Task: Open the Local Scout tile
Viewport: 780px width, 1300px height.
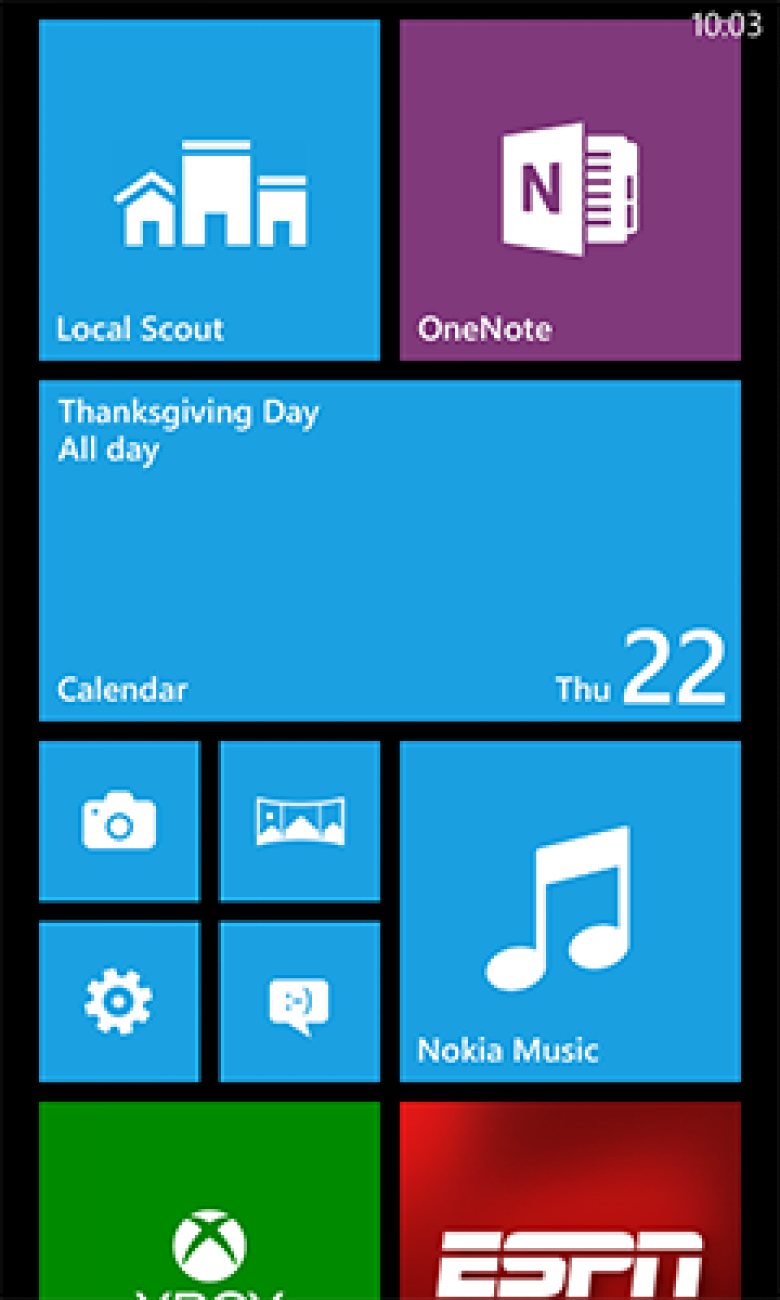Action: click(x=209, y=190)
